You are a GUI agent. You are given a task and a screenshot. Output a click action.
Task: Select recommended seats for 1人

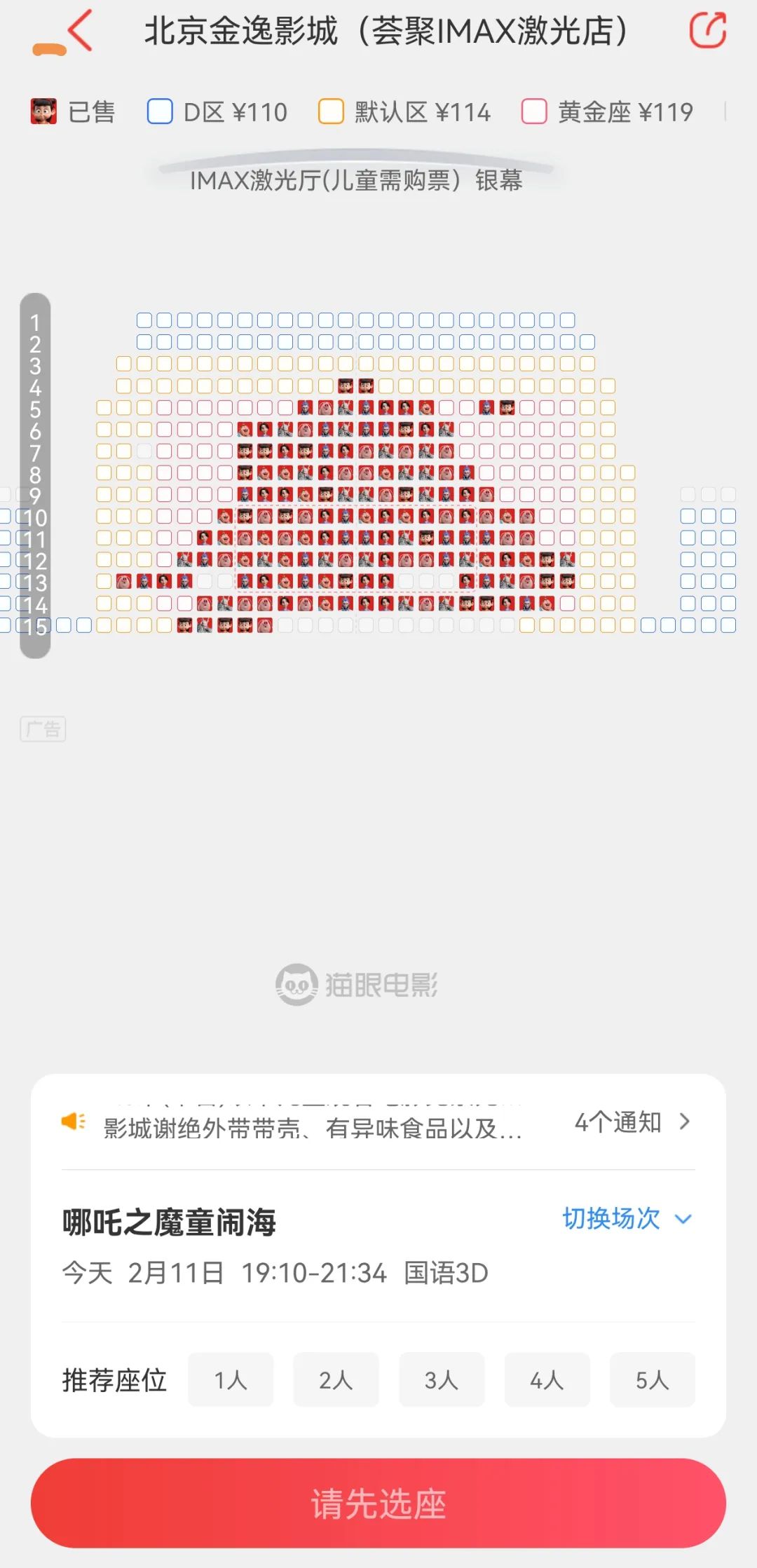(231, 1380)
